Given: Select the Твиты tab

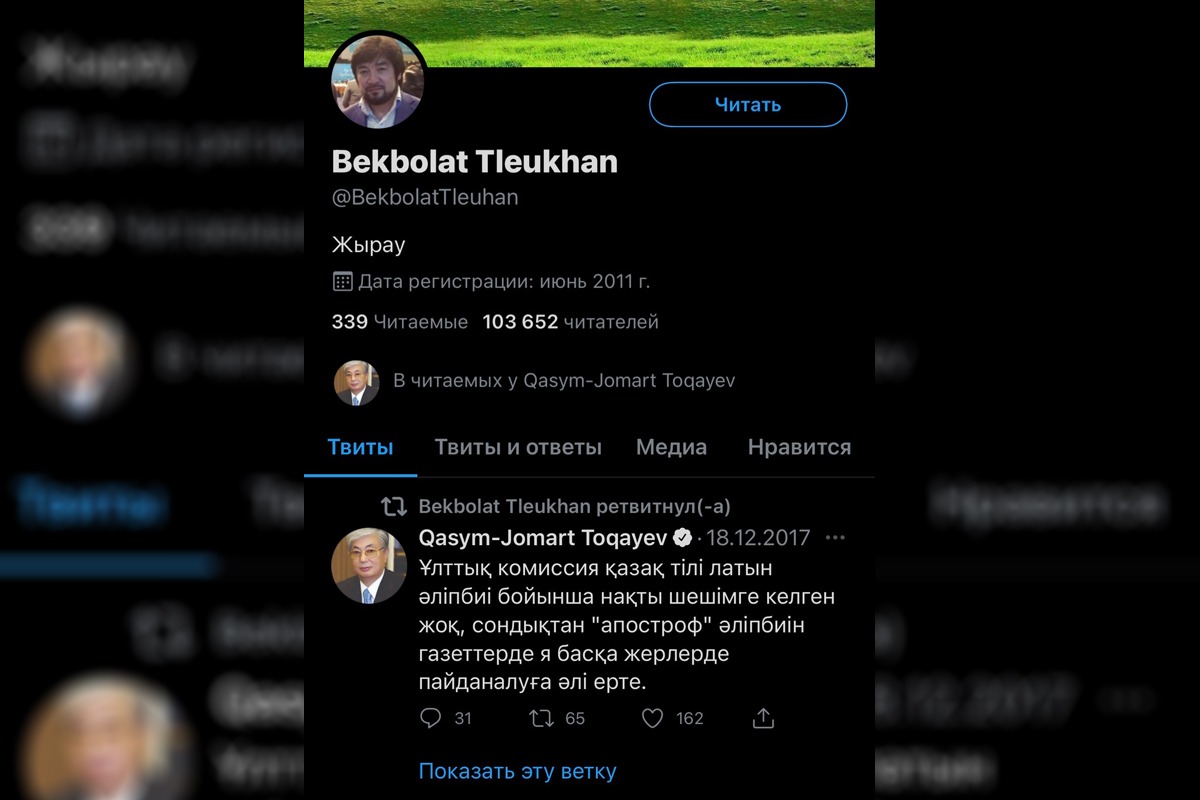Looking at the screenshot, I should click(x=360, y=447).
